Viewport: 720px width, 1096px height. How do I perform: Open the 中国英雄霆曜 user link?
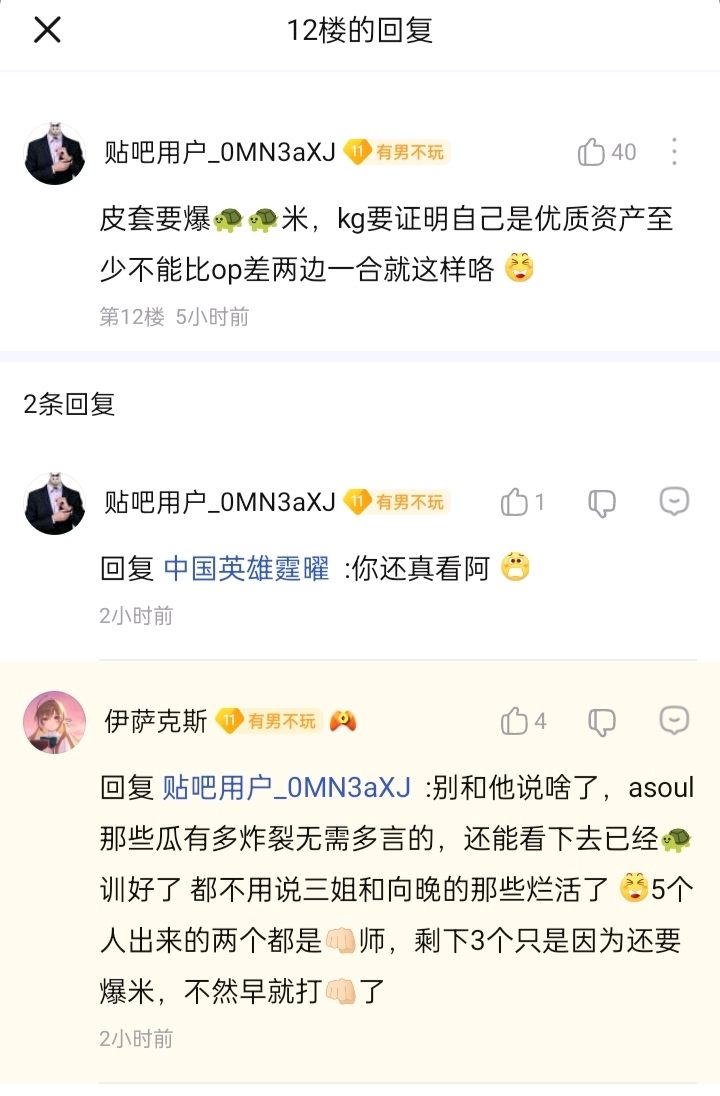click(x=246, y=568)
